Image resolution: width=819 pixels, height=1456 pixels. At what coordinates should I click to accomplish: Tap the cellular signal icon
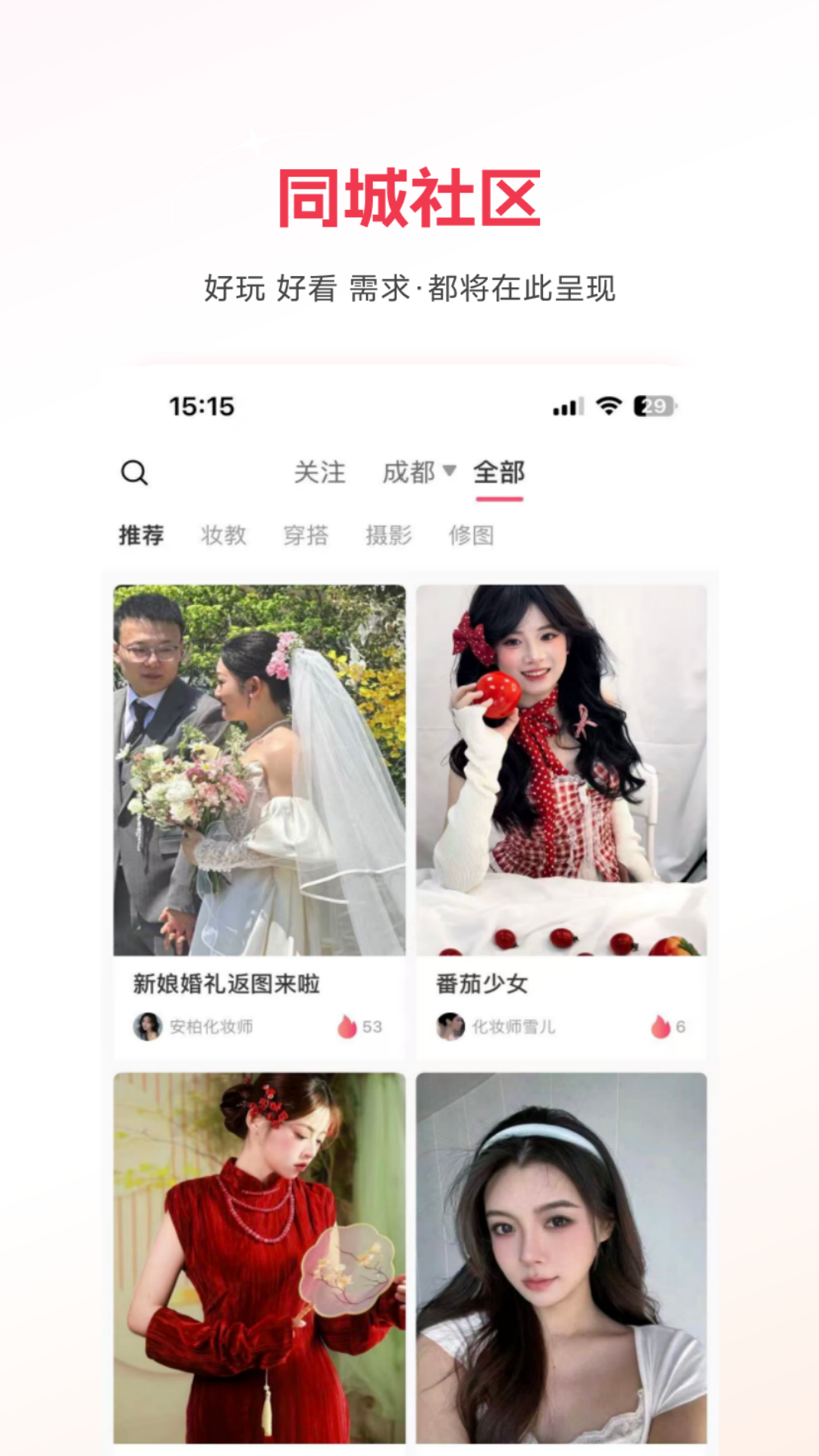[x=568, y=406]
